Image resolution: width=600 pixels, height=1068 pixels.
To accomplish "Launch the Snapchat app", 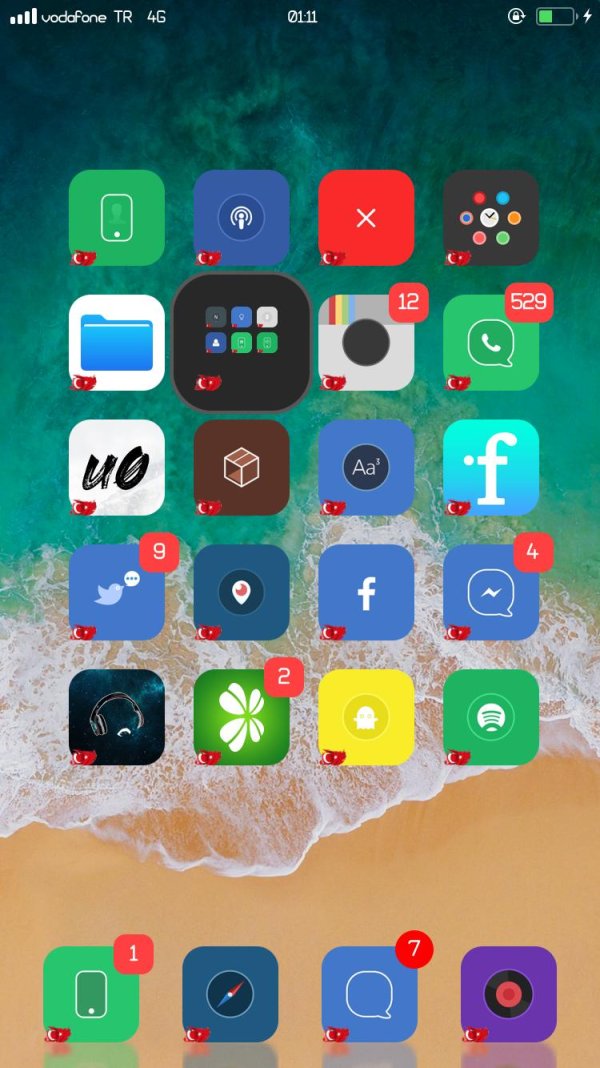I will [x=366, y=717].
